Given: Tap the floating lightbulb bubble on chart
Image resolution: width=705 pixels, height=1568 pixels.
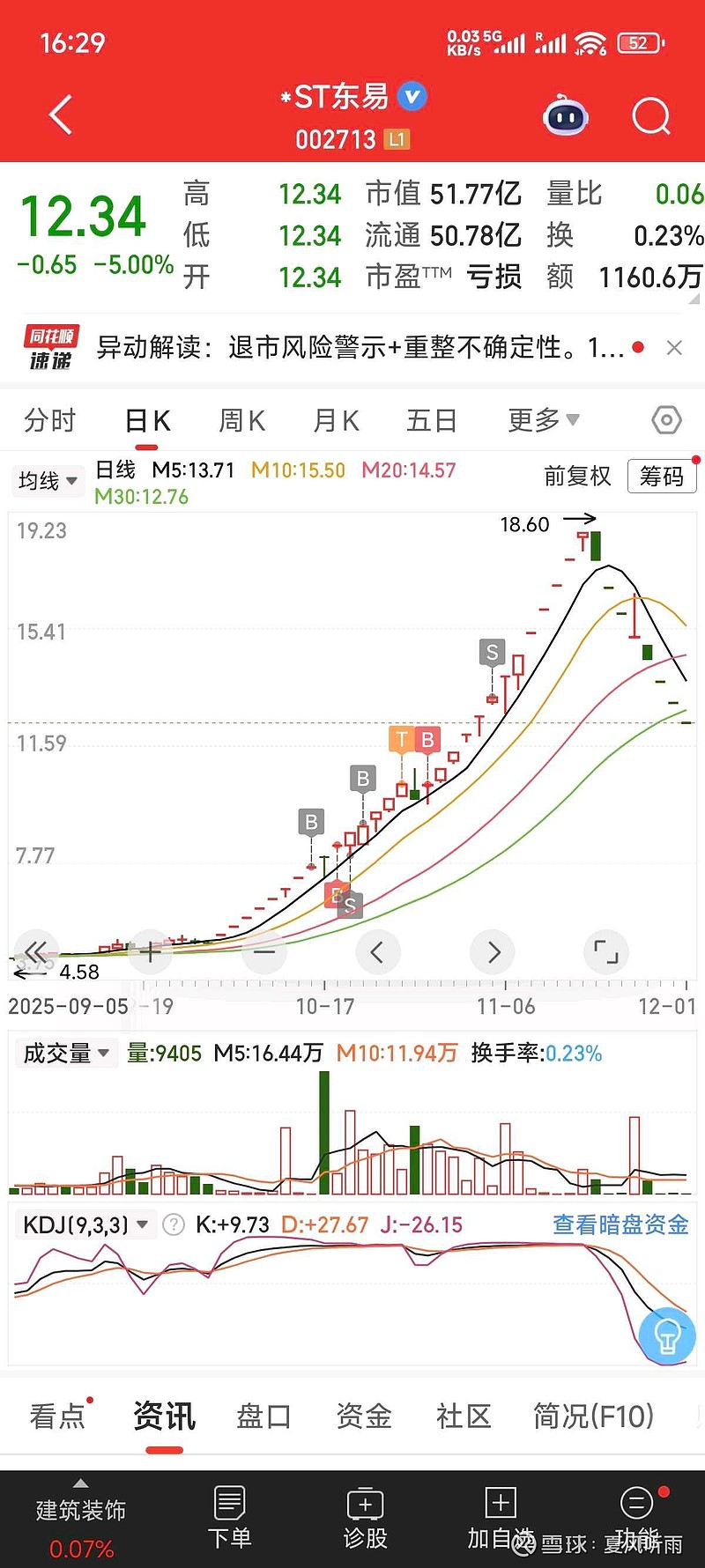Looking at the screenshot, I should 667,1335.
